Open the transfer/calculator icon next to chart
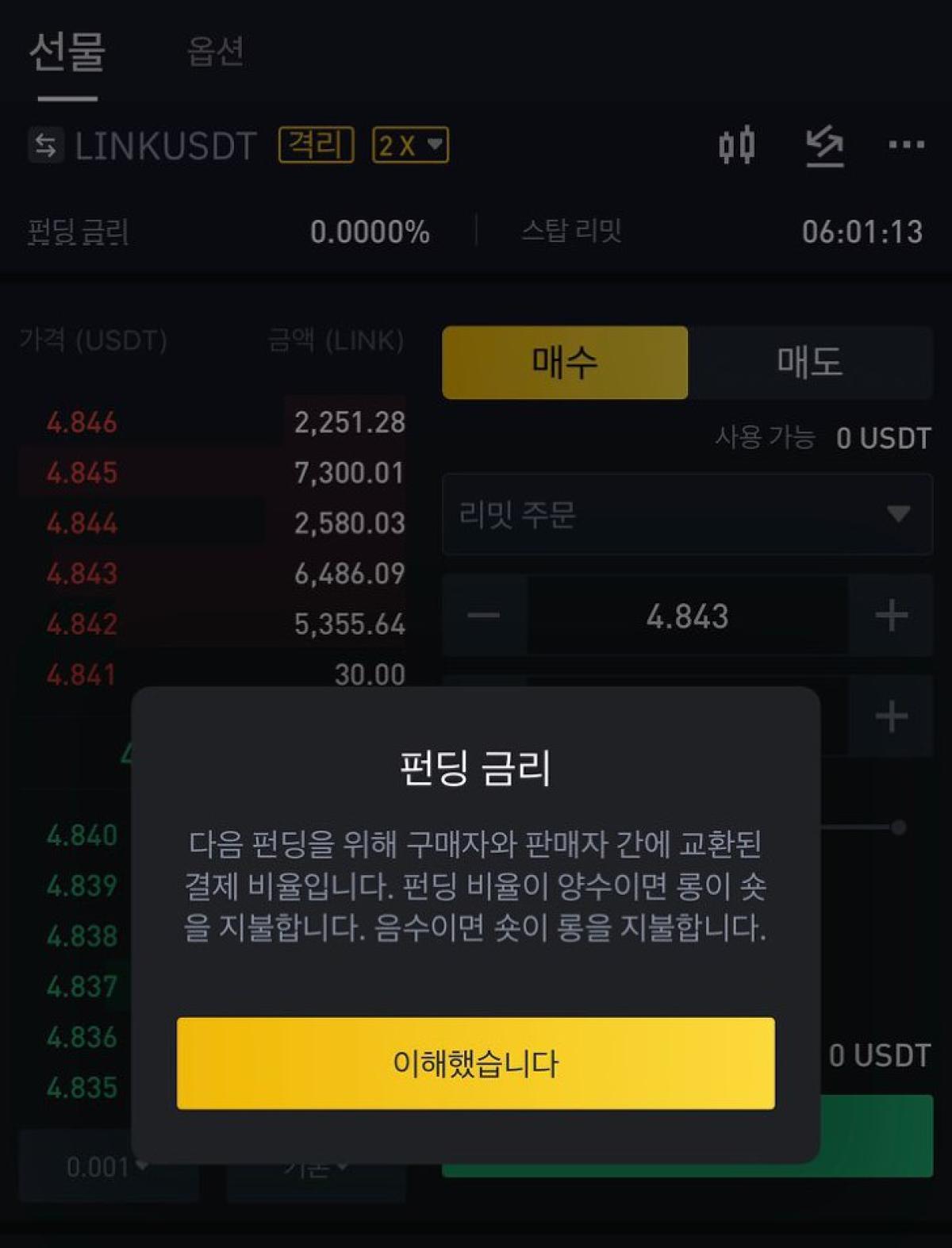Image resolution: width=952 pixels, height=1248 pixels. tap(824, 145)
